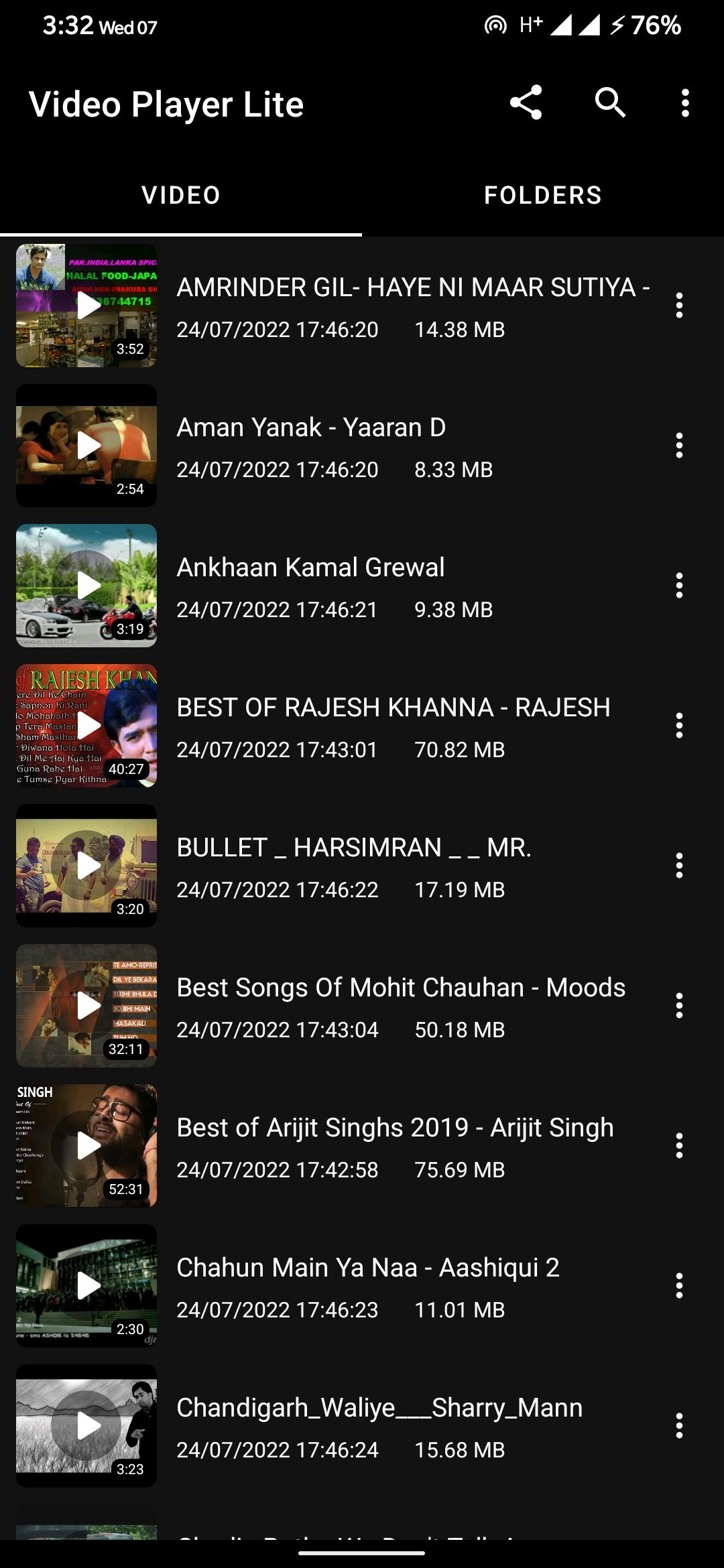Switch to the Folders tab

pyautogui.click(x=543, y=195)
